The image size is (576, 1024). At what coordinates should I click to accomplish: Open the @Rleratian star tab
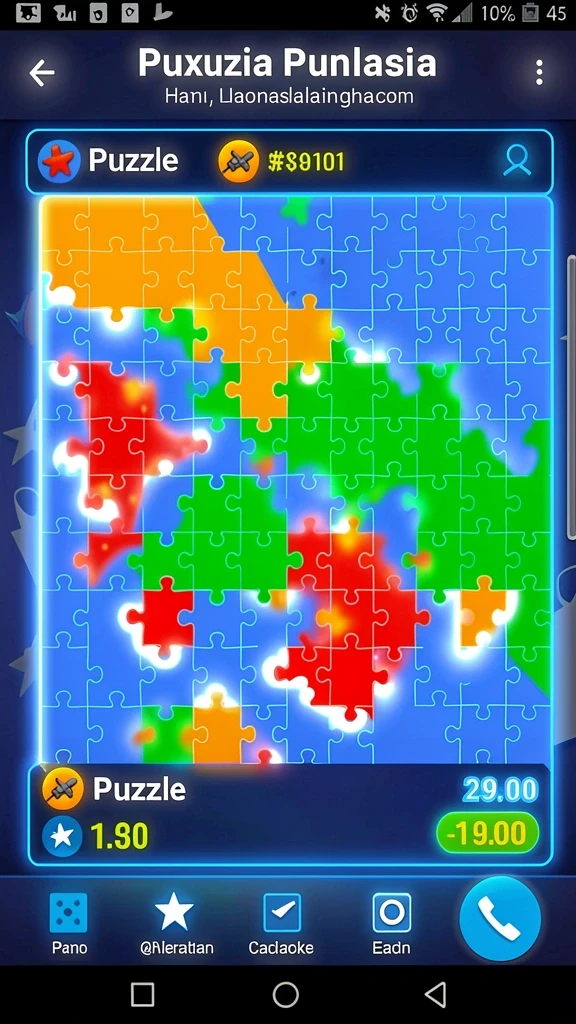pyautogui.click(x=176, y=923)
